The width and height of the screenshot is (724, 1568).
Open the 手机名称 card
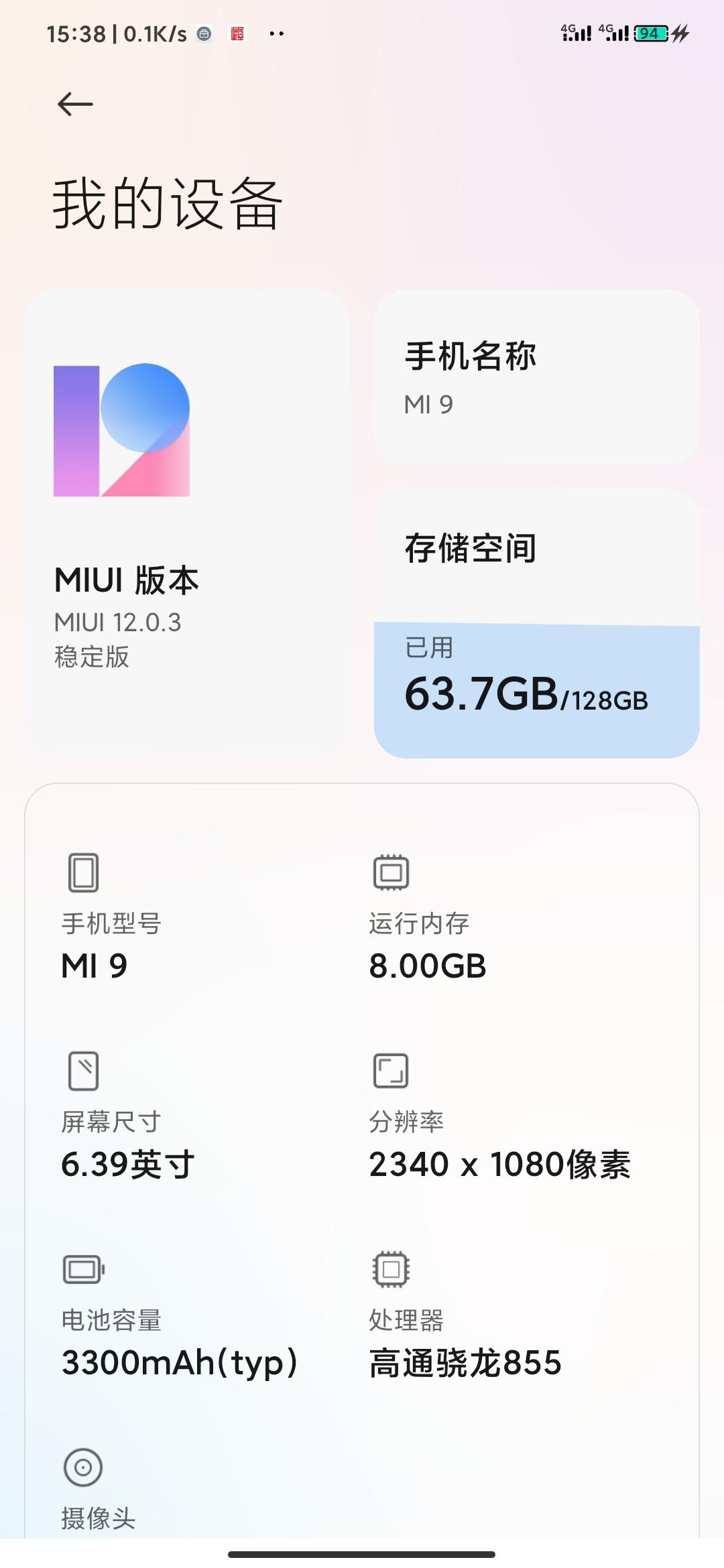coord(536,377)
